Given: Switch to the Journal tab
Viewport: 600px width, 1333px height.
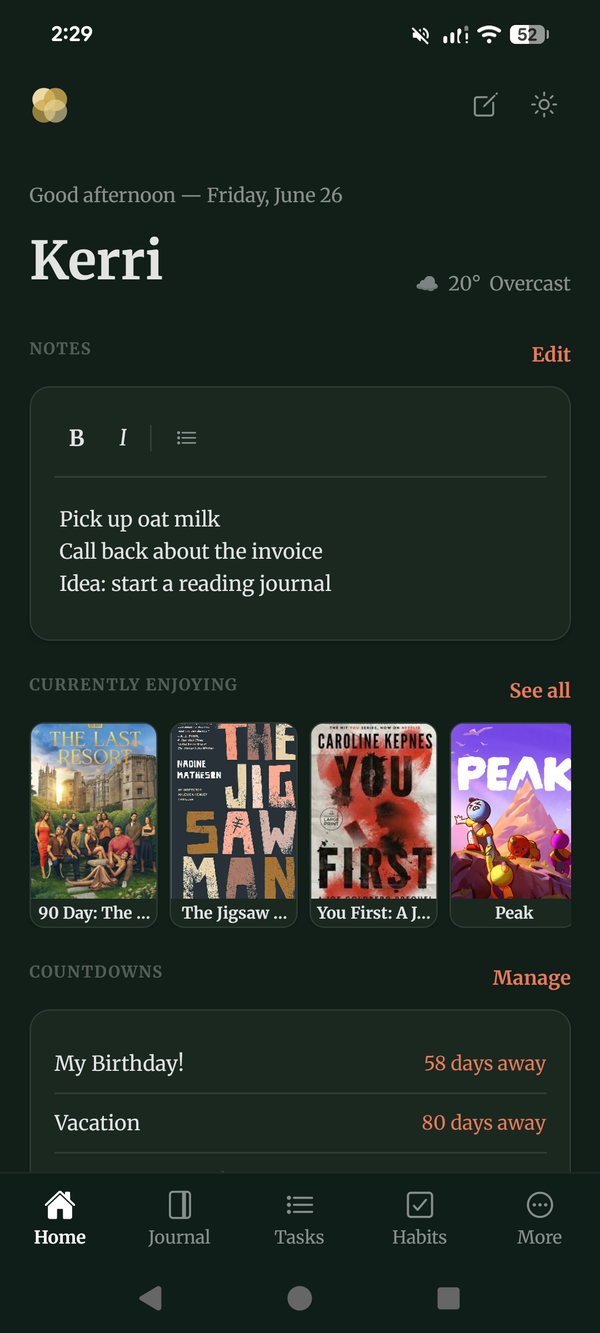Looking at the screenshot, I should [x=179, y=1218].
